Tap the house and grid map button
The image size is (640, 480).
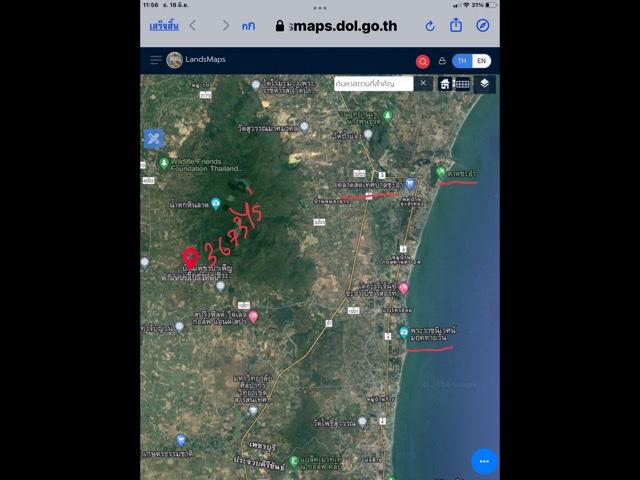pyautogui.click(x=455, y=84)
